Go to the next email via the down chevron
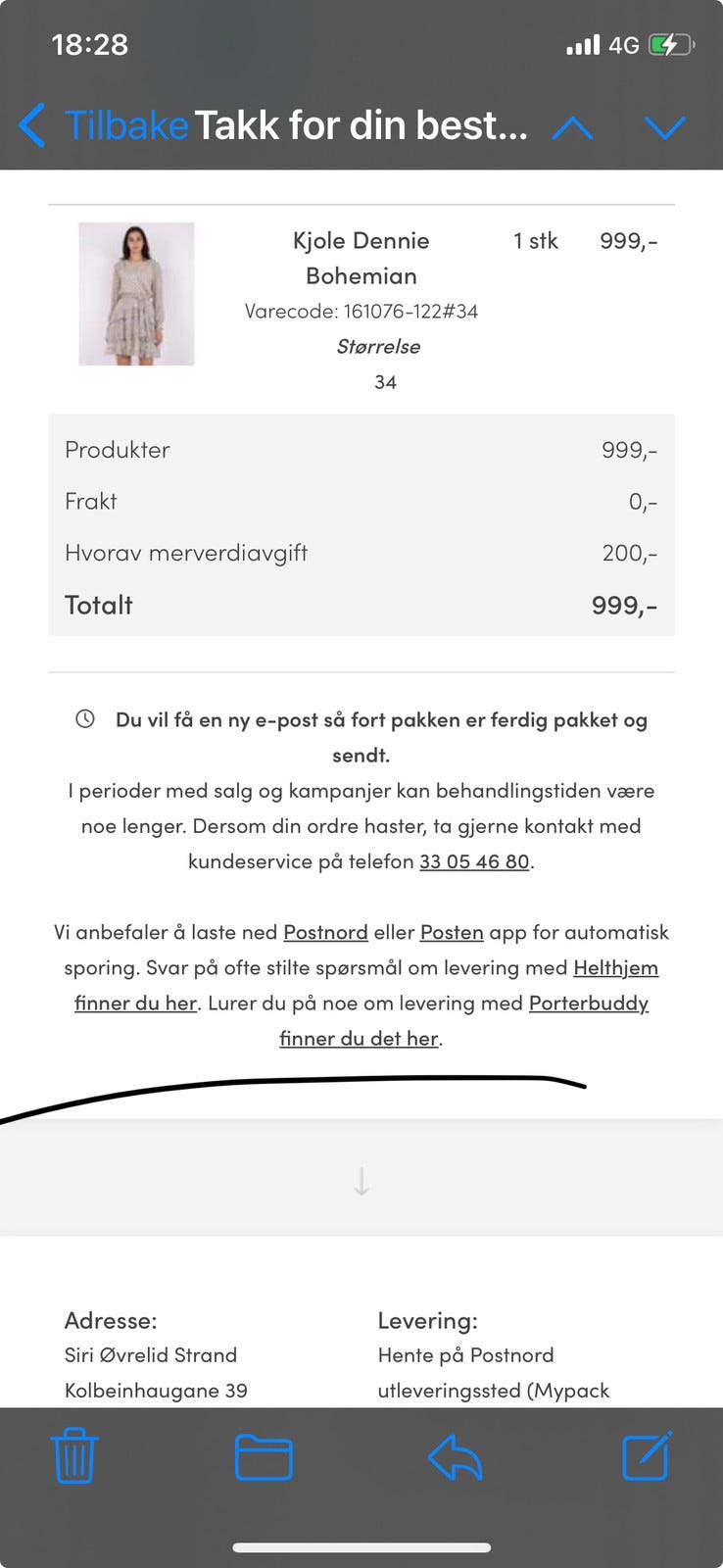 665,125
